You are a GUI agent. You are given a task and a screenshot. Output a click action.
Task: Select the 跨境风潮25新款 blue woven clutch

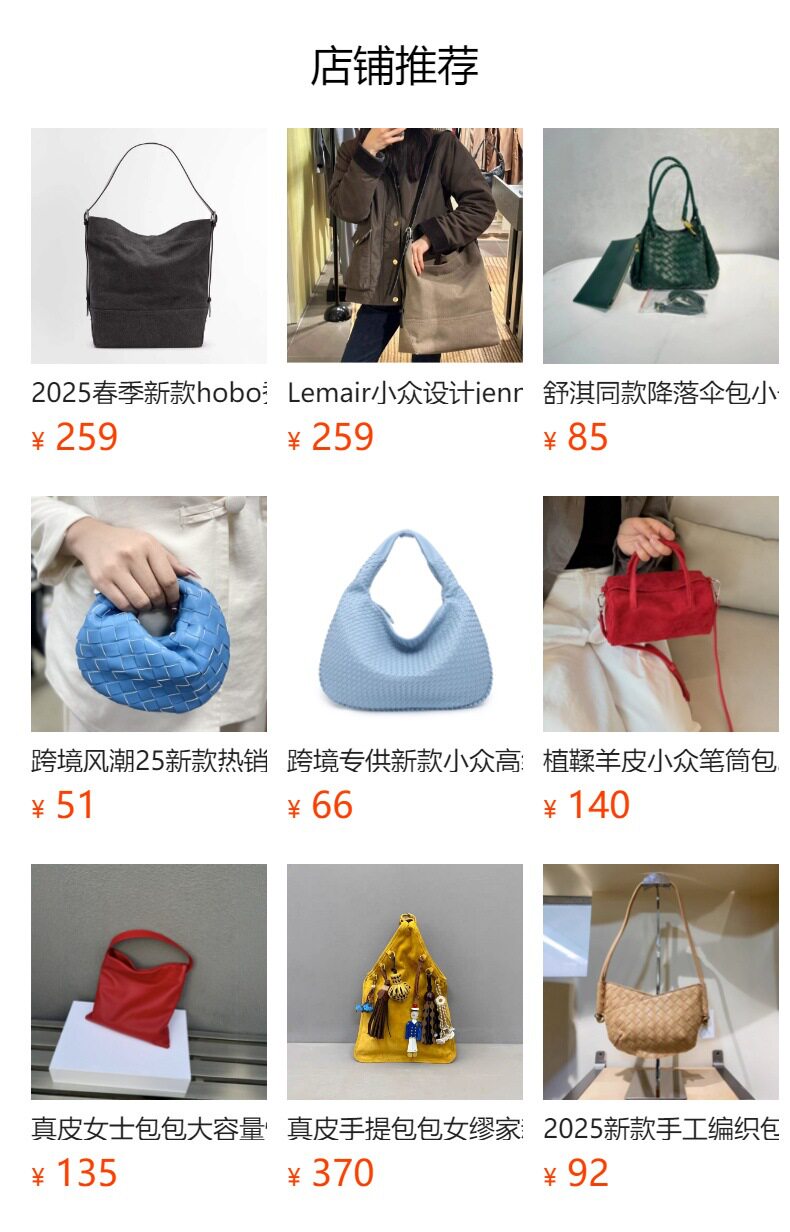[x=148, y=614]
